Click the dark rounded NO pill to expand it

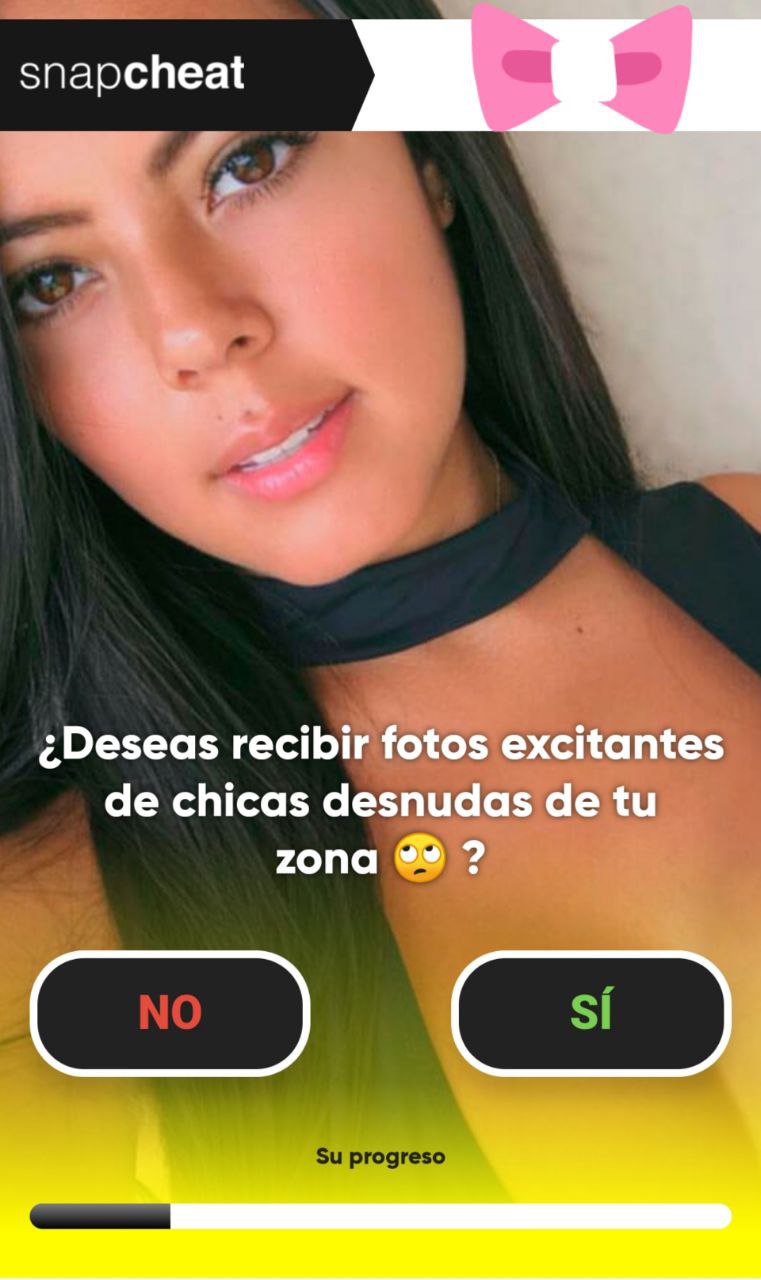point(169,1013)
